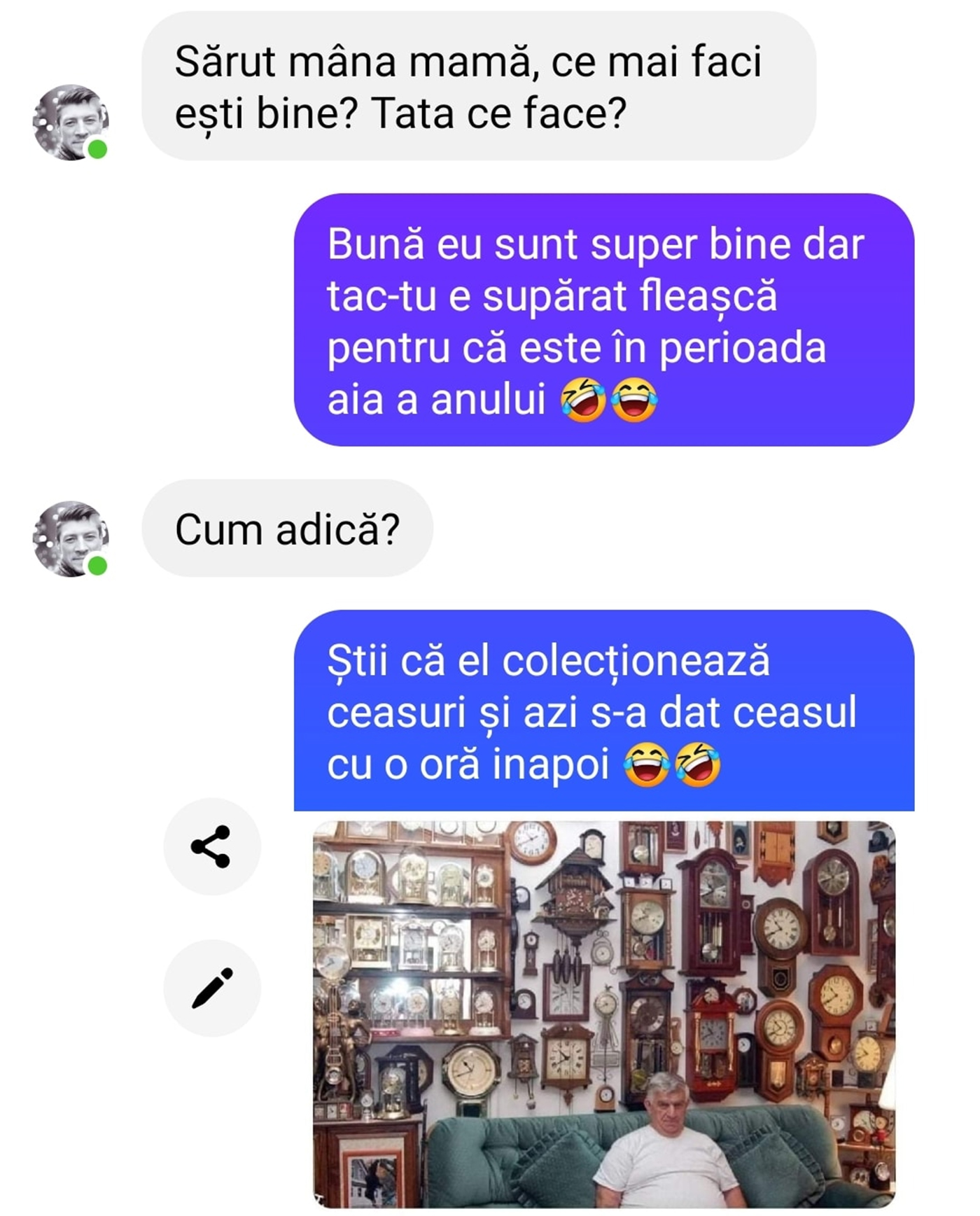The image size is (980, 1216).
Task: Open sender's avatar next to "Sărut mâna mamă"
Action: click(x=70, y=123)
